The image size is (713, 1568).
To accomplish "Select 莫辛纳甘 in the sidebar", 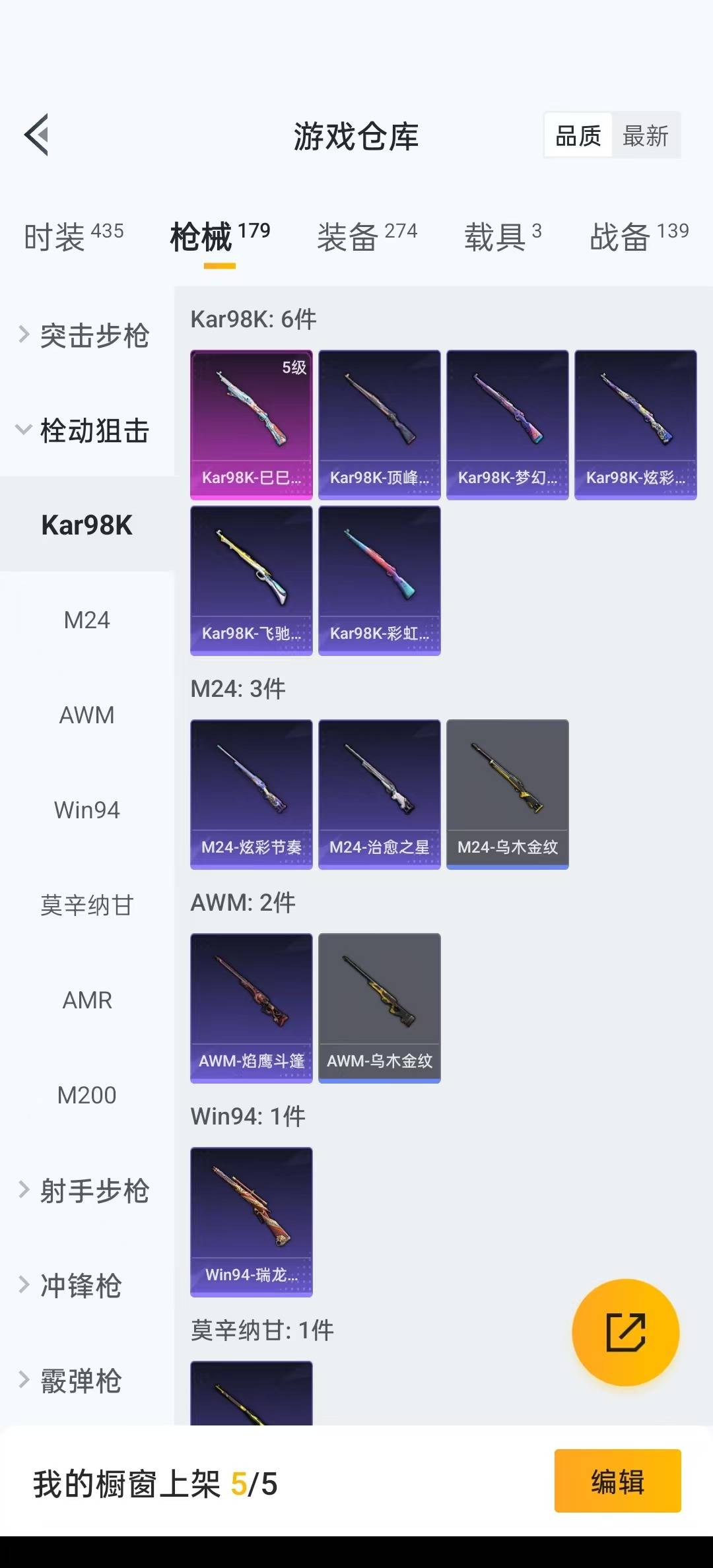I will (86, 905).
